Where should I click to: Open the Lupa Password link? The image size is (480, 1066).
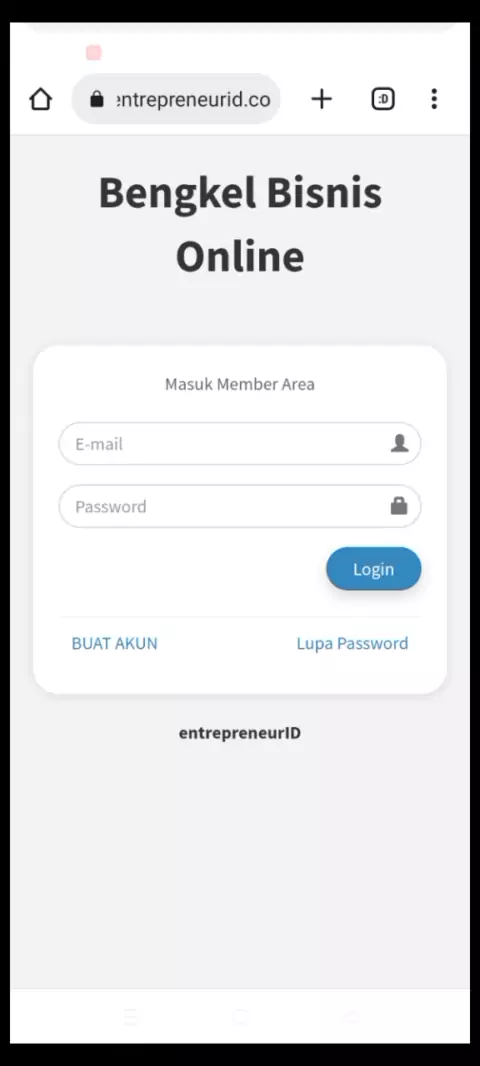tap(352, 644)
